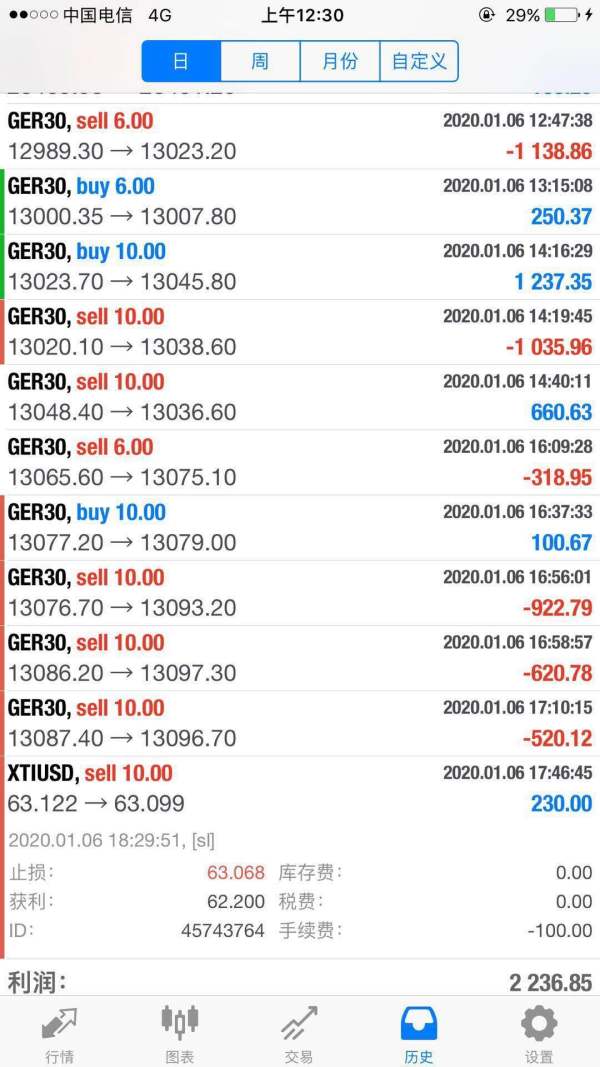Open the 交易 trade tab

(x=299, y=1033)
